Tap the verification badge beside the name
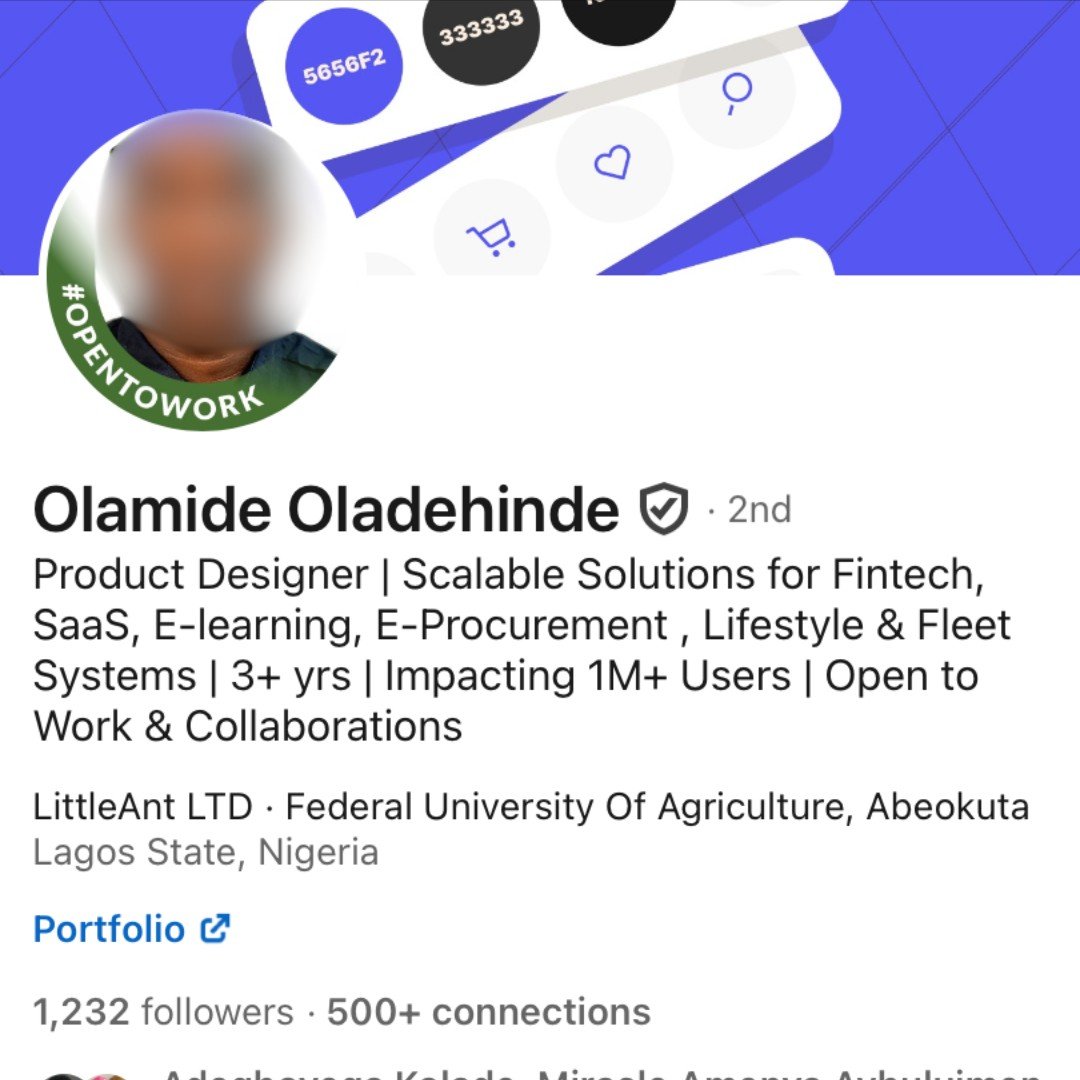The image size is (1080, 1080). tap(664, 509)
